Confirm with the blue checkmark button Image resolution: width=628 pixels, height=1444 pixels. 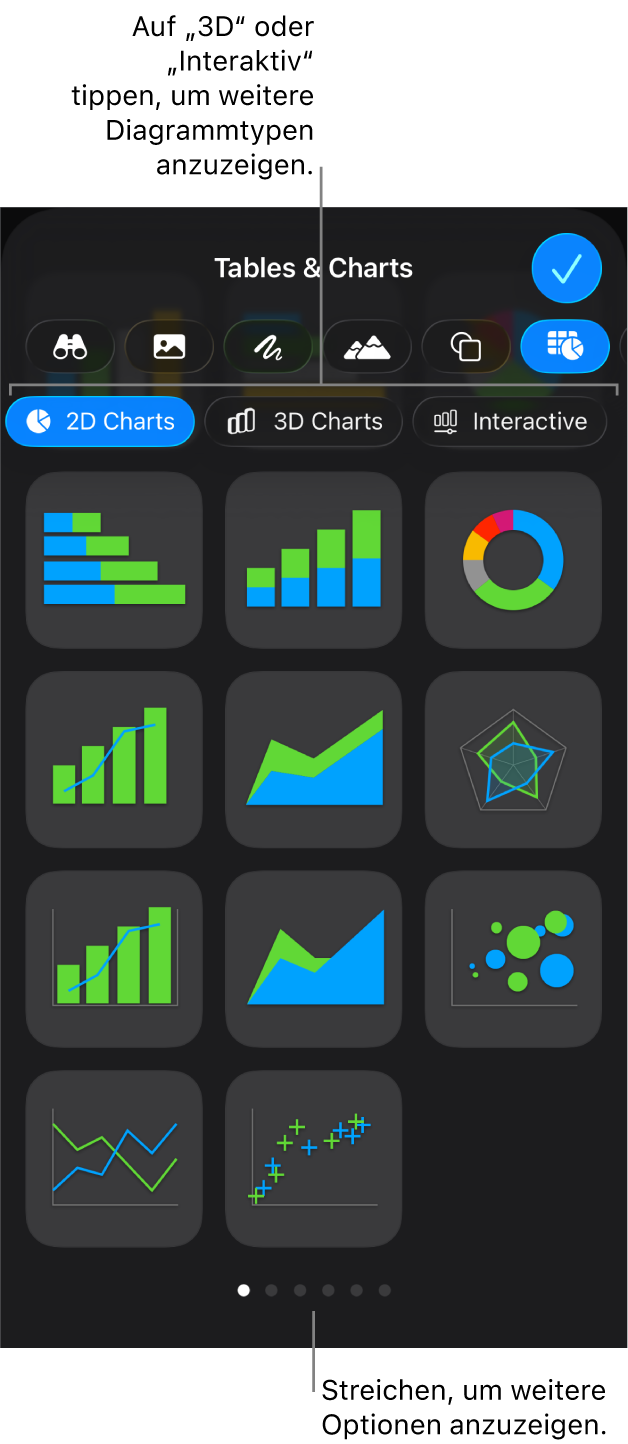566,268
